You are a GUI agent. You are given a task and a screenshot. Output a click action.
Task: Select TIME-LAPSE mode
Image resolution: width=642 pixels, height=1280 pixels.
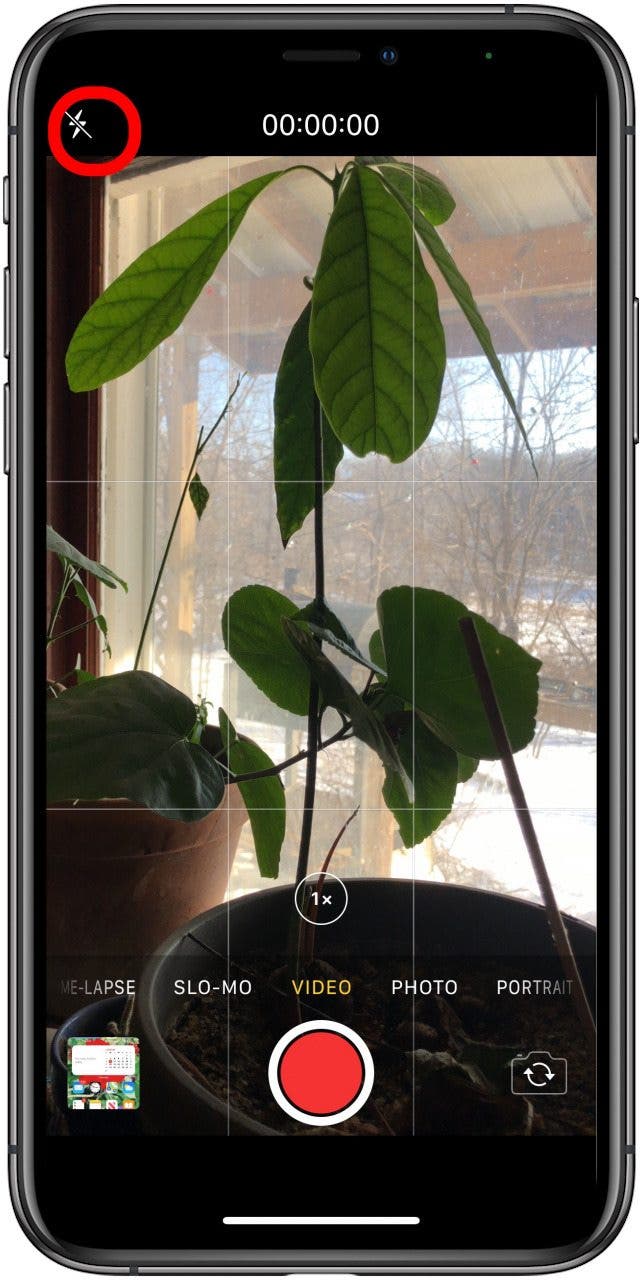point(96,987)
